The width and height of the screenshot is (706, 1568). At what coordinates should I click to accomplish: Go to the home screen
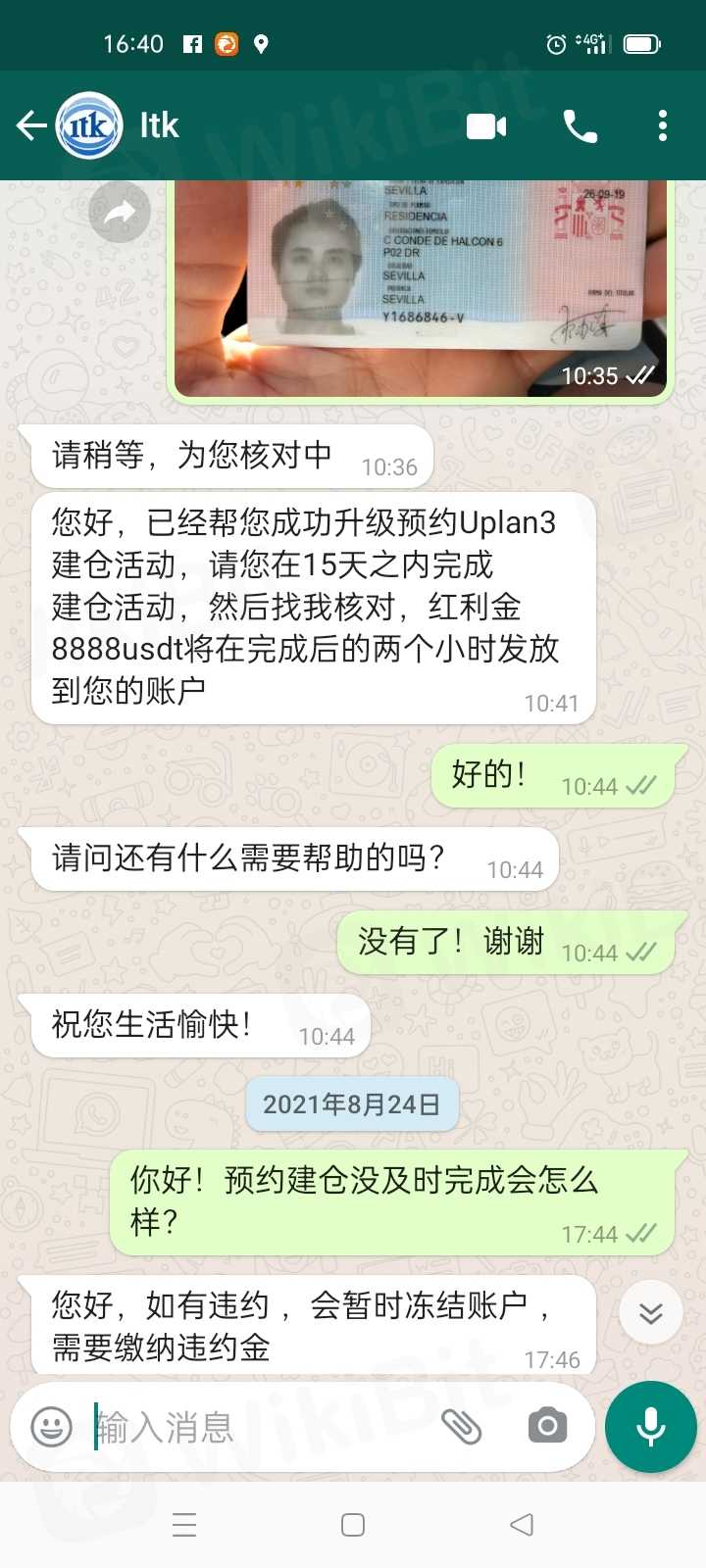[353, 1525]
